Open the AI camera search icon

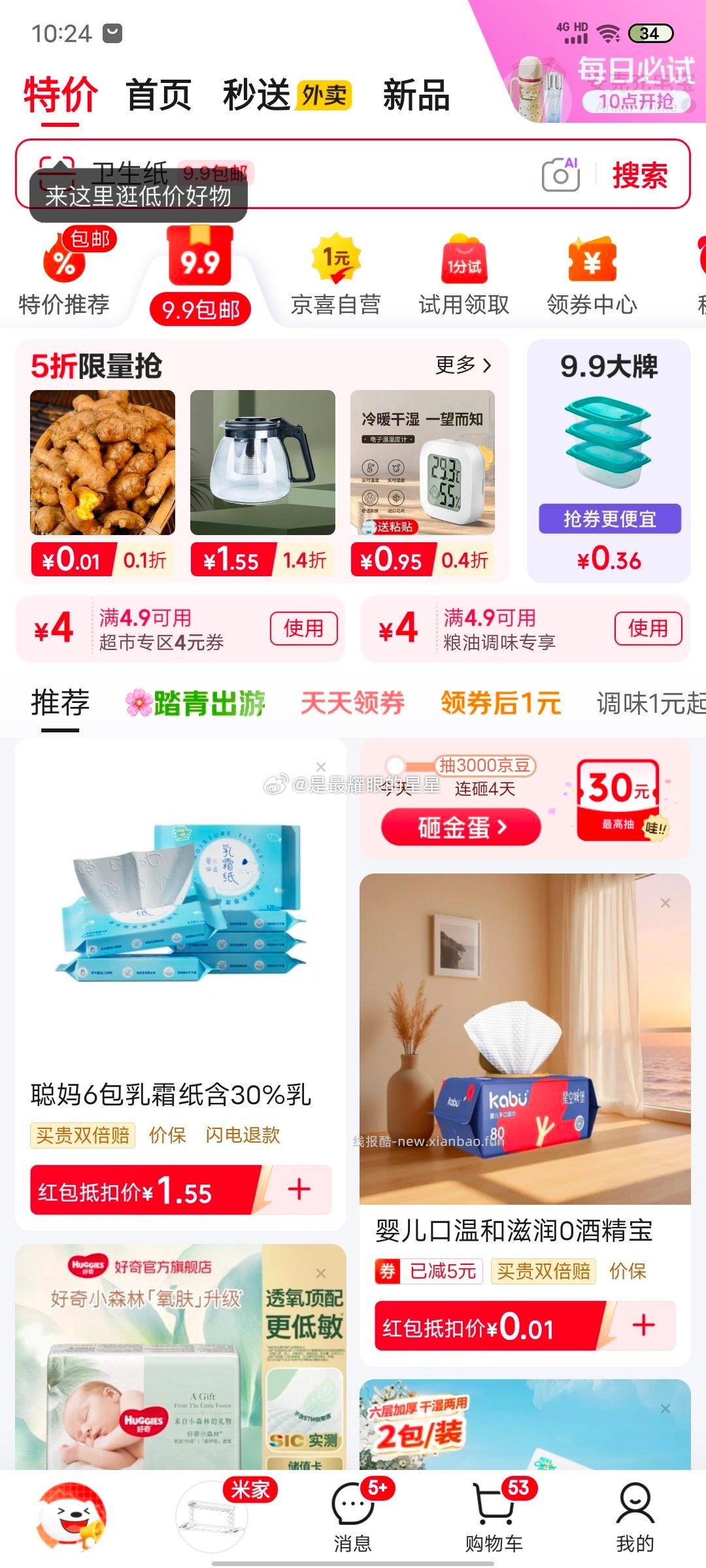coord(561,174)
